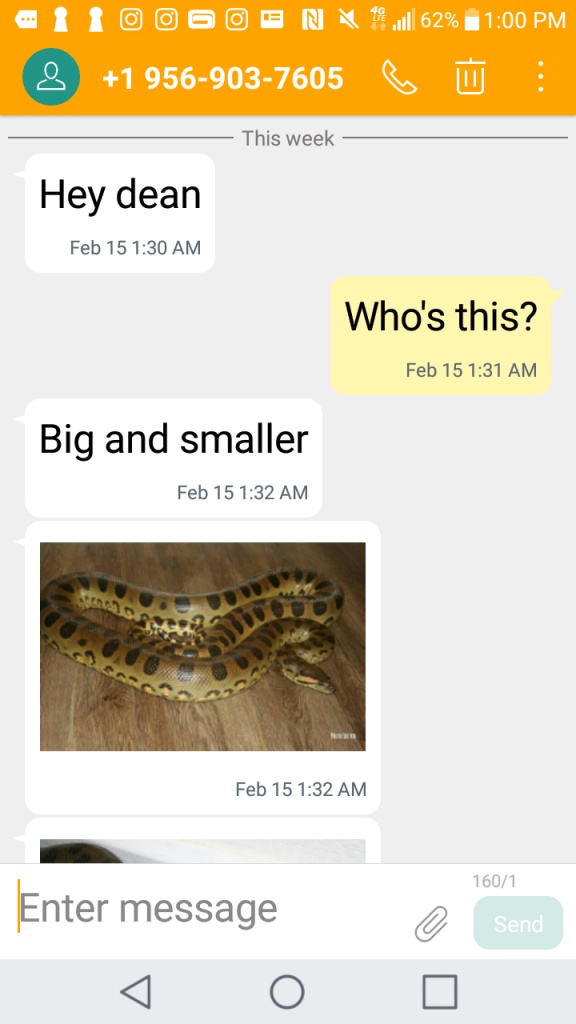This screenshot has width=576, height=1024.
Task: Call this number with the phone icon
Action: click(x=399, y=78)
